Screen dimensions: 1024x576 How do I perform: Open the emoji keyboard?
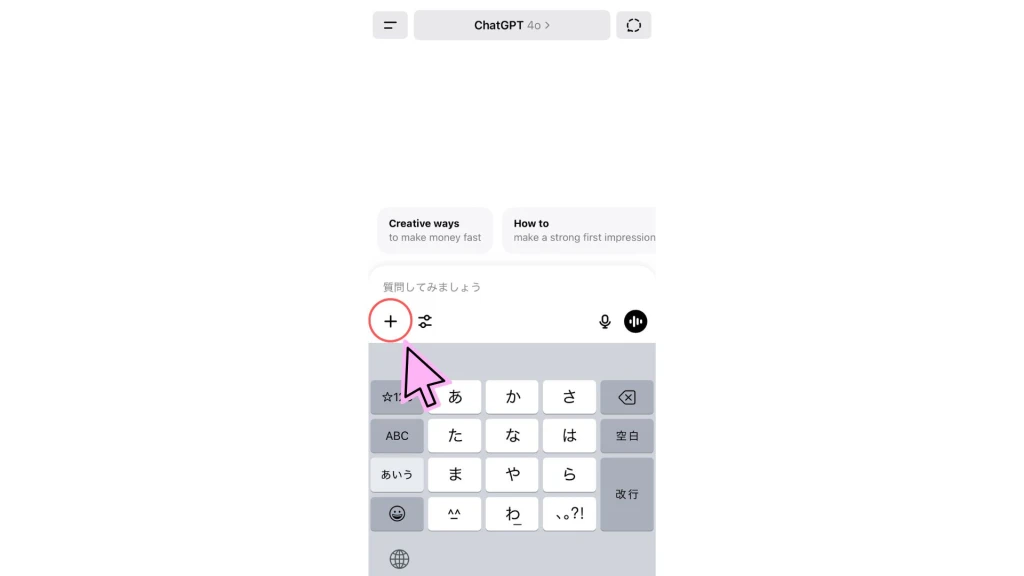pos(397,514)
